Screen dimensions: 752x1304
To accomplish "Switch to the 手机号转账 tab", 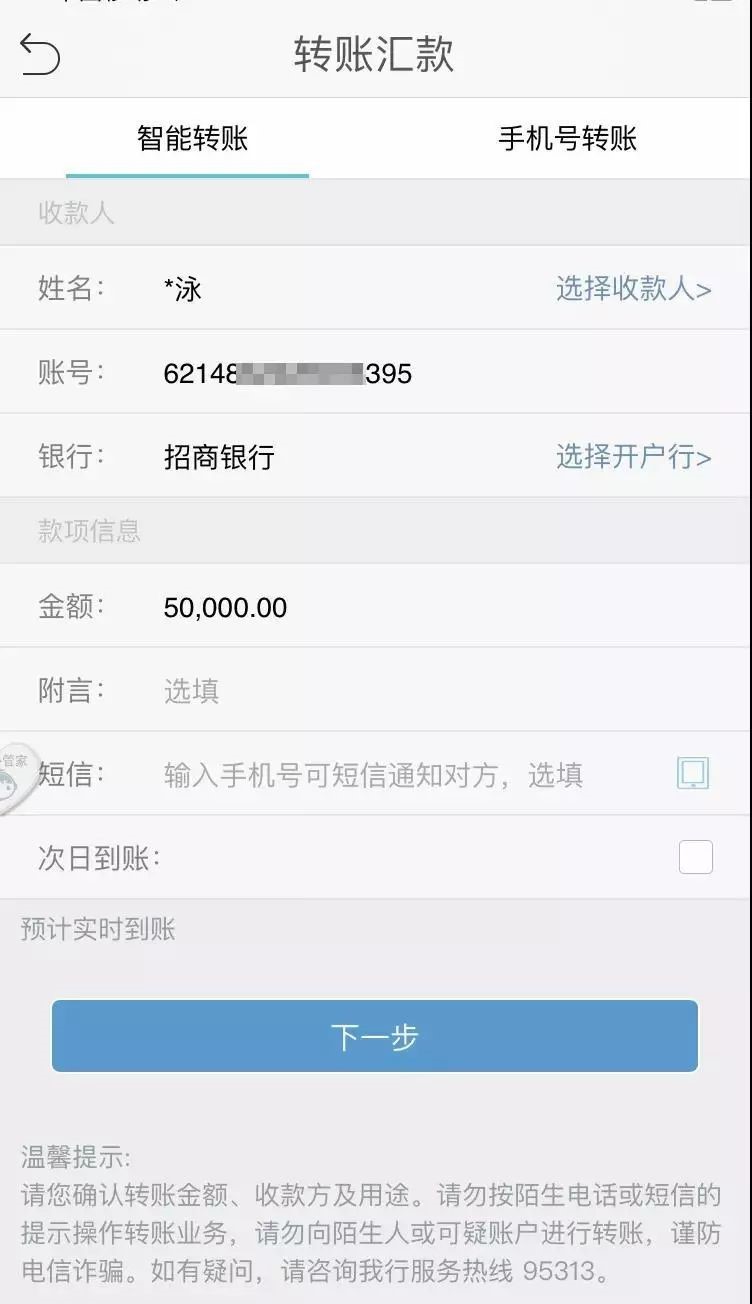I will (567, 138).
